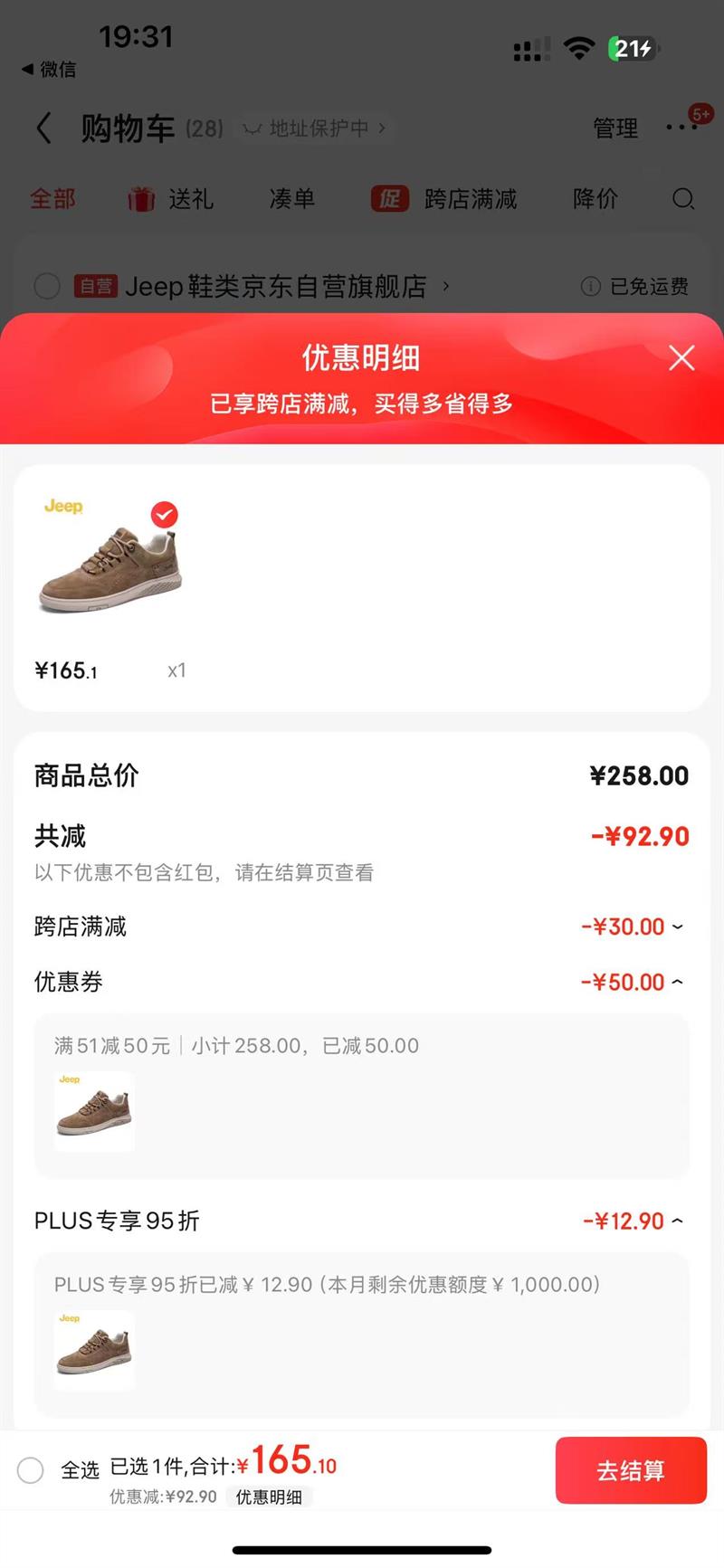Tap the 优惠明细 chip beside the total
This screenshot has width=724, height=1568.
pos(269,1497)
